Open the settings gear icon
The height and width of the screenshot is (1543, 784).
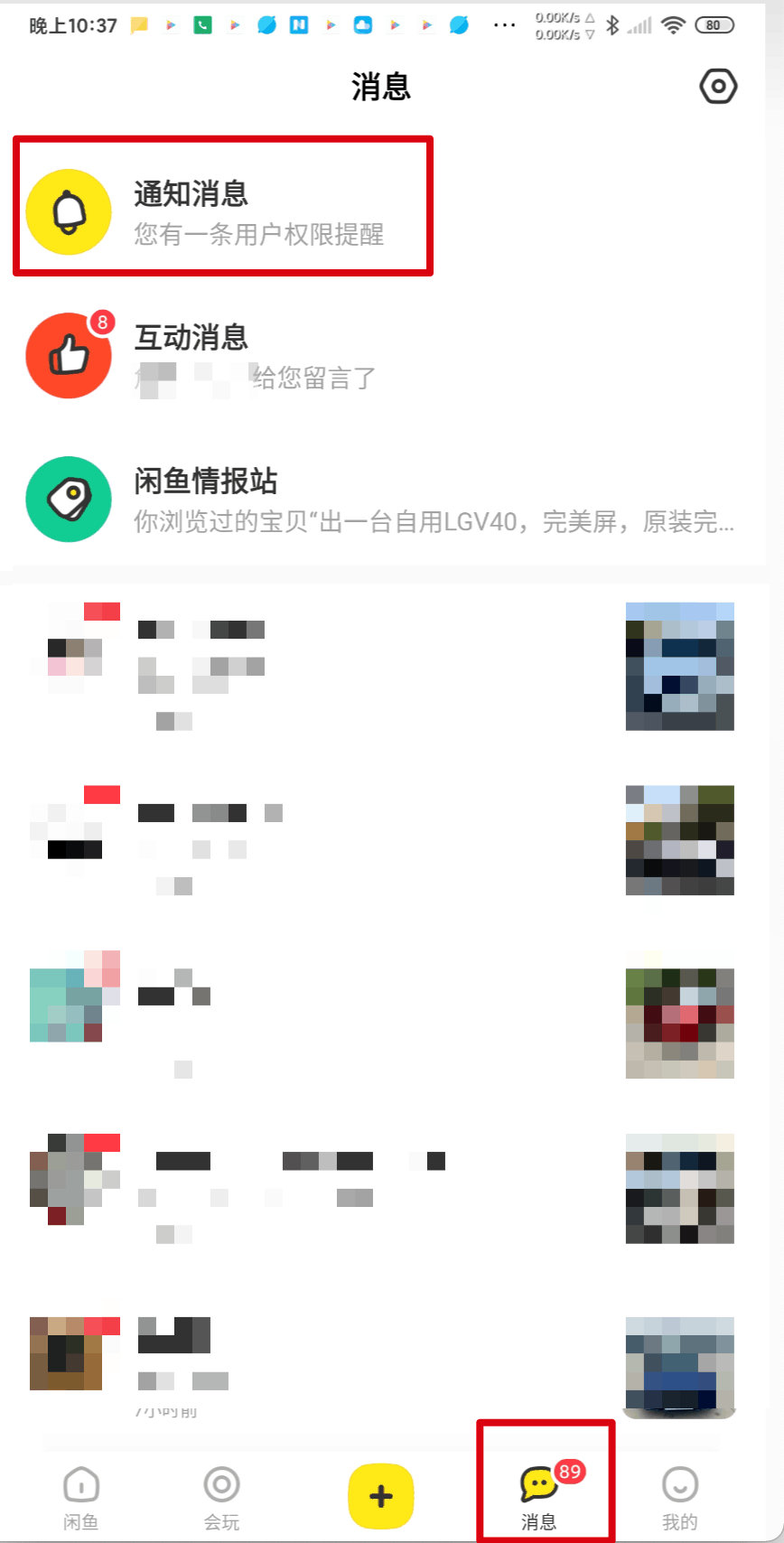(x=718, y=87)
